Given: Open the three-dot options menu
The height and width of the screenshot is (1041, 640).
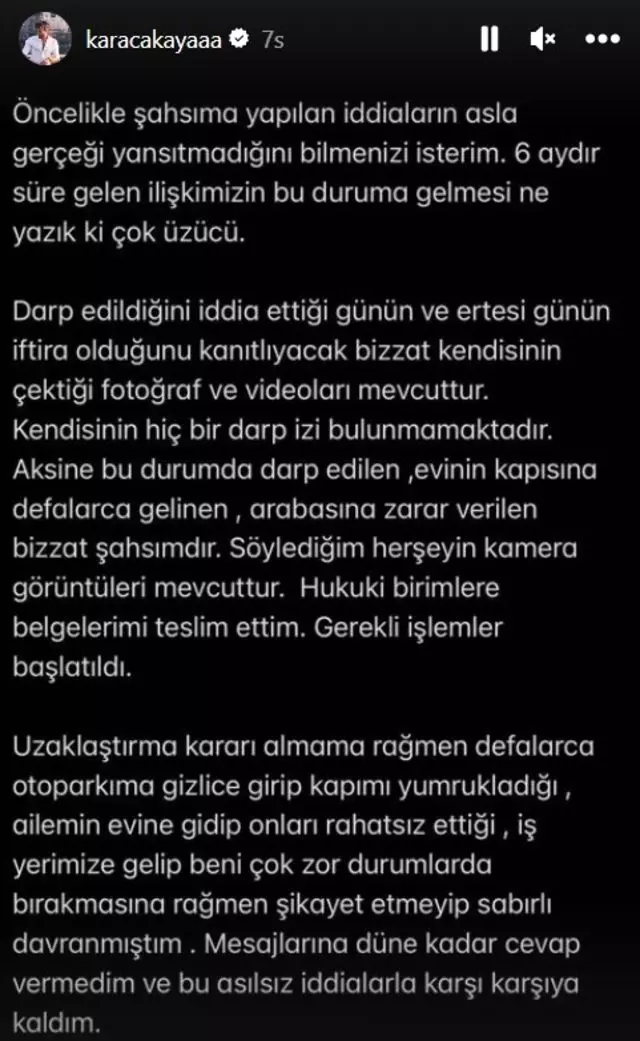Looking at the screenshot, I should [602, 39].
